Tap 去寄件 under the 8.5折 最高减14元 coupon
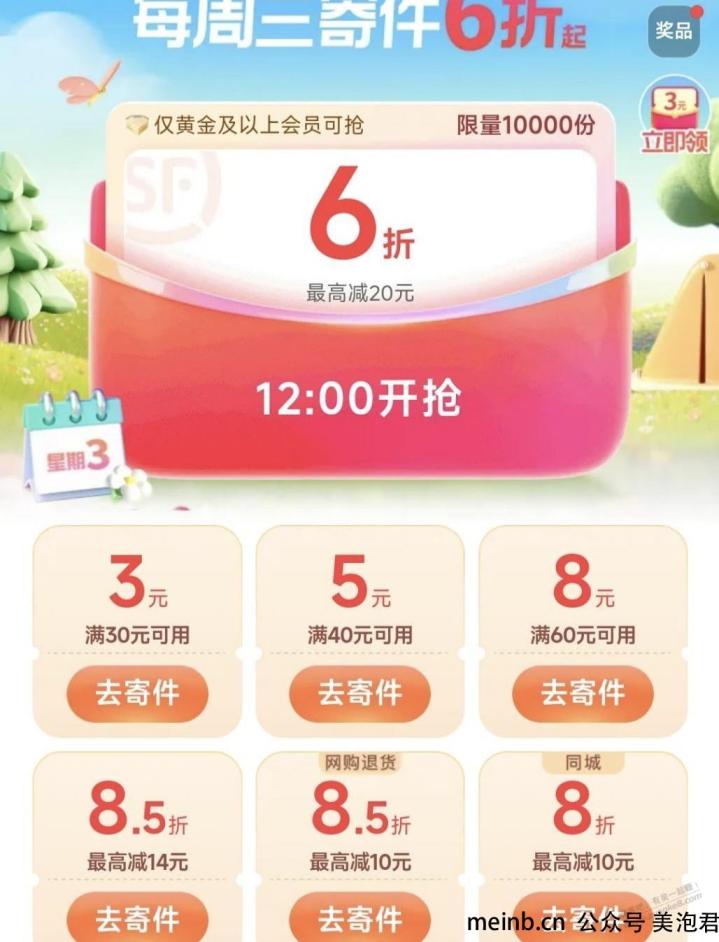 pyautogui.click(x=137, y=919)
